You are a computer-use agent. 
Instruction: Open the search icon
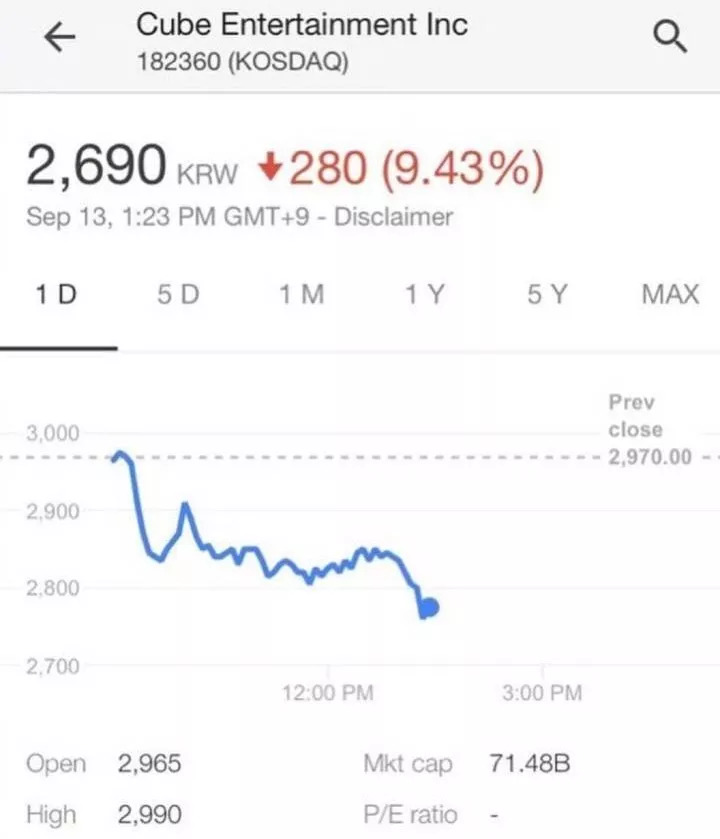point(668,36)
